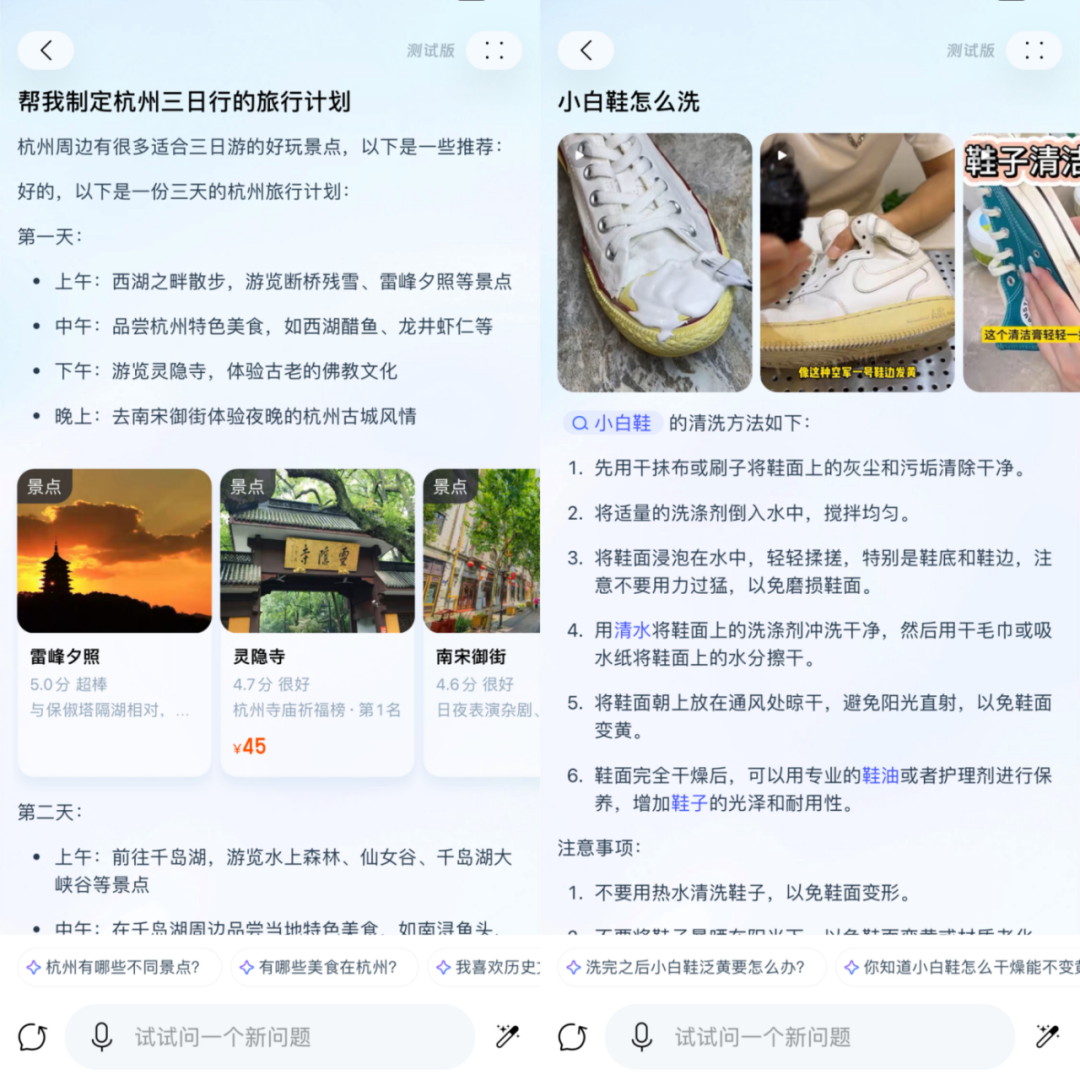
Task: Go back from the 小白鞋怎么洗 chat
Action: coord(586,50)
